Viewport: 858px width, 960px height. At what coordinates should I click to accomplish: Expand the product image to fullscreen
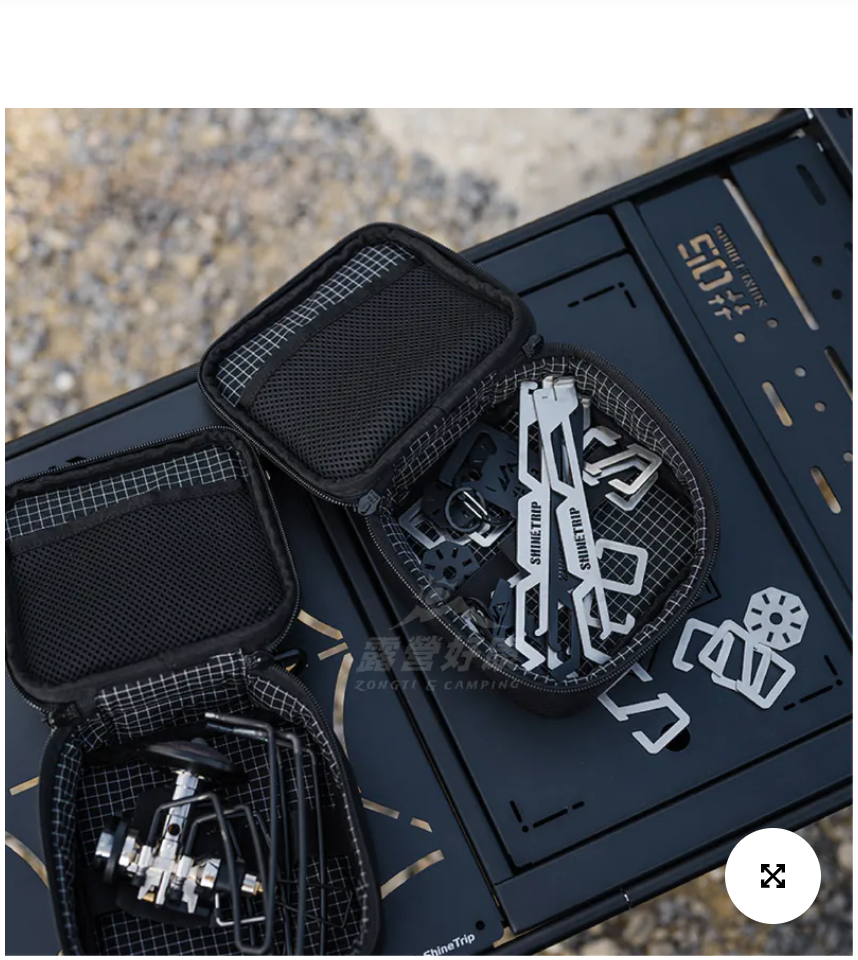click(772, 876)
